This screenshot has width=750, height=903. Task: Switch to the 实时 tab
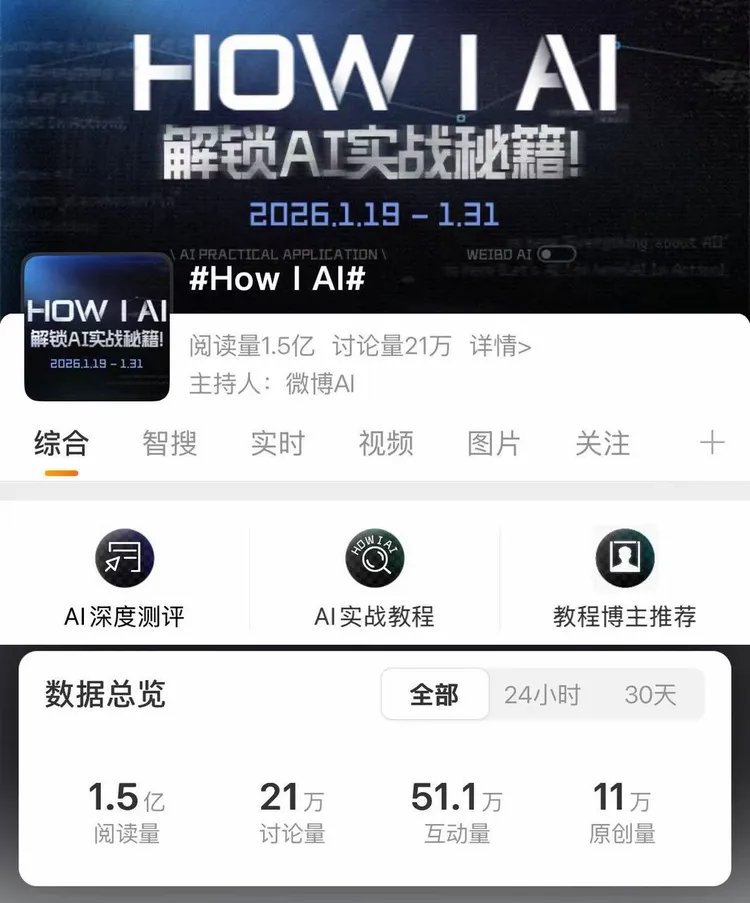tap(277, 443)
